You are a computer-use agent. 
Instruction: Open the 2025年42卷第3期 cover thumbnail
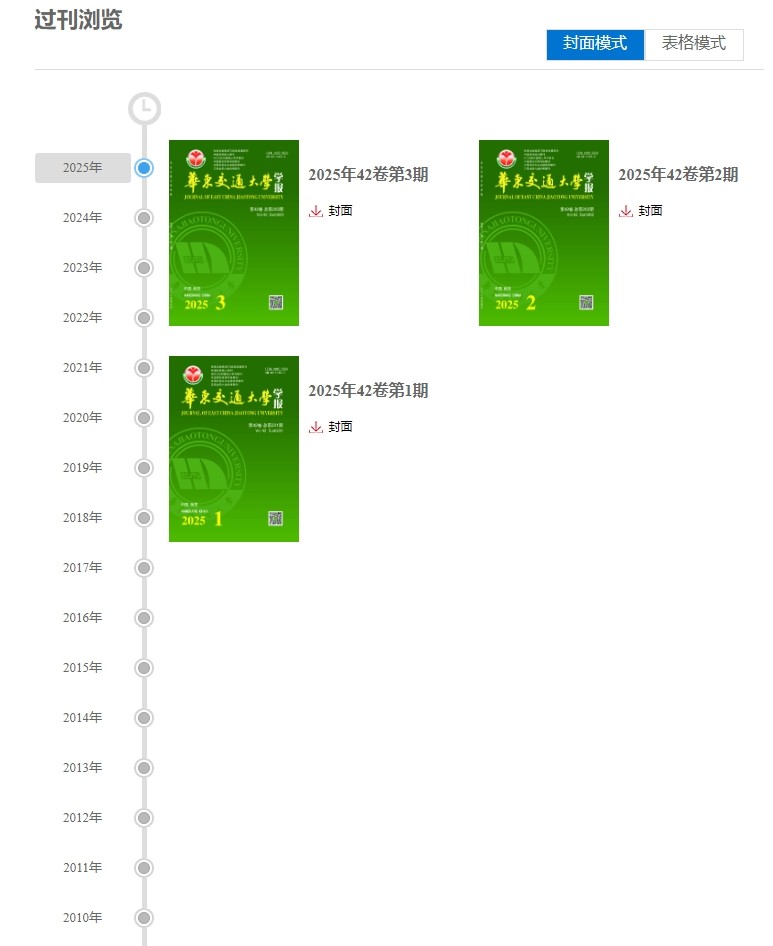tap(234, 233)
